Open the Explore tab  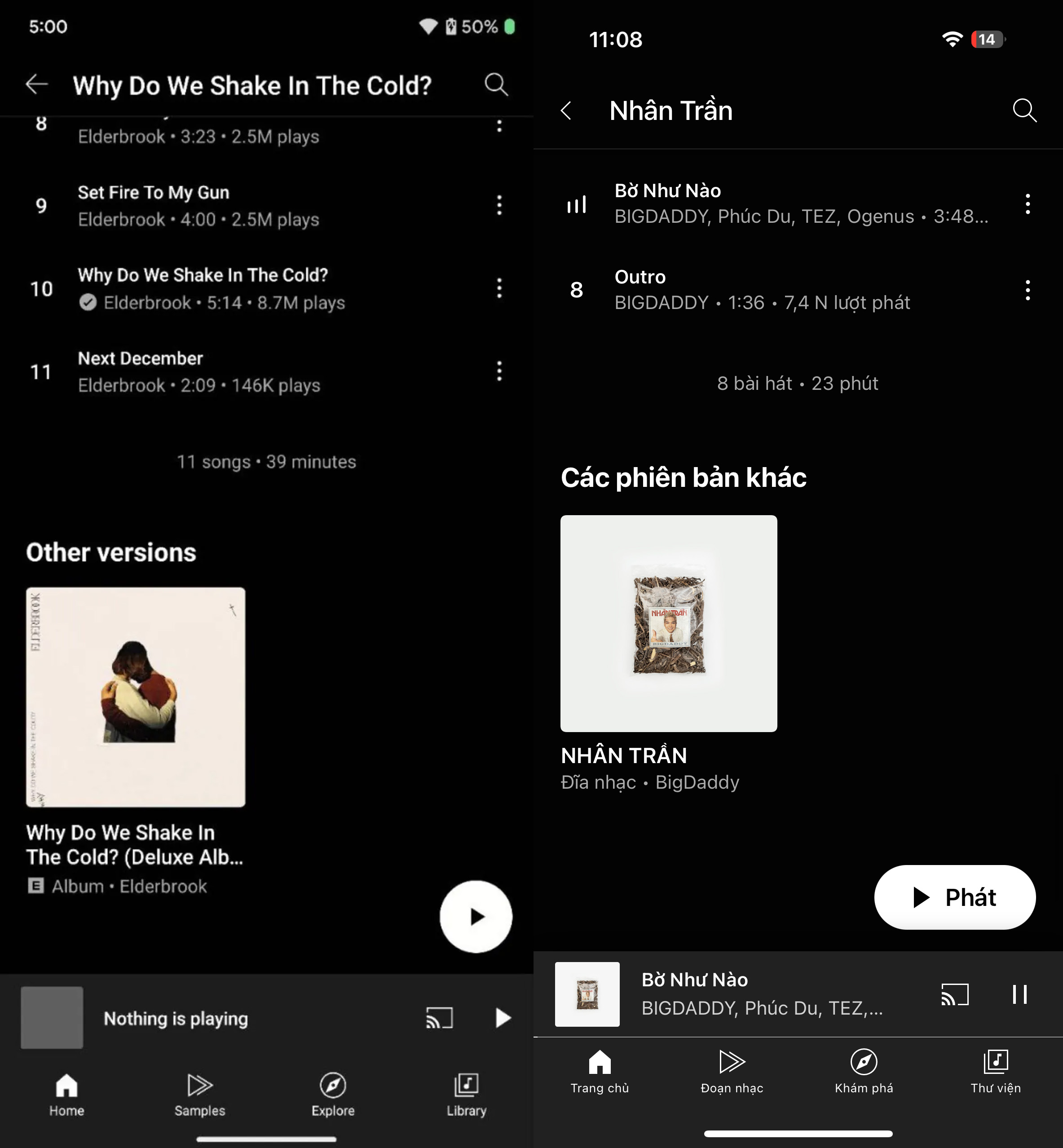click(x=332, y=1095)
